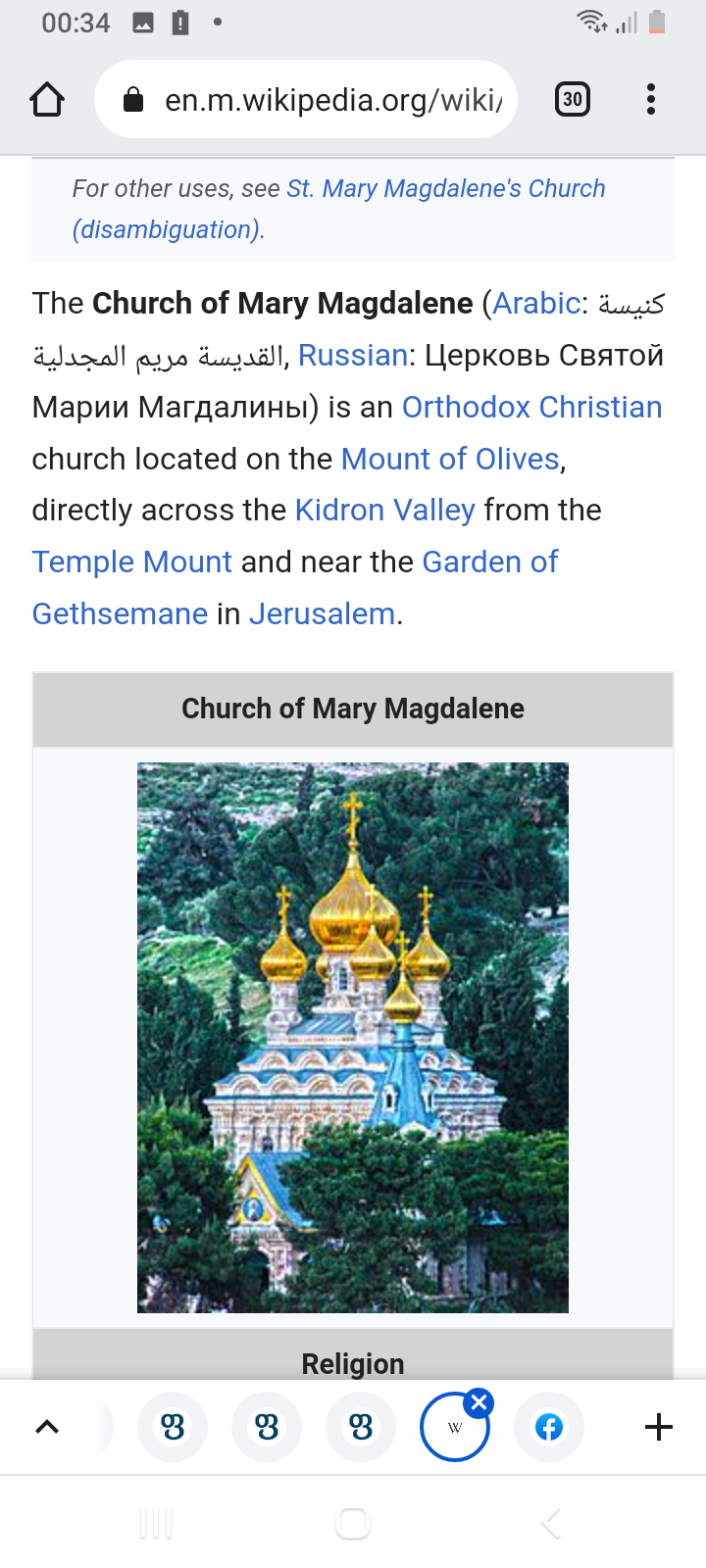This screenshot has height=1568, width=706.
Task: Open the Jerusalem article link
Action: pyautogui.click(x=322, y=614)
